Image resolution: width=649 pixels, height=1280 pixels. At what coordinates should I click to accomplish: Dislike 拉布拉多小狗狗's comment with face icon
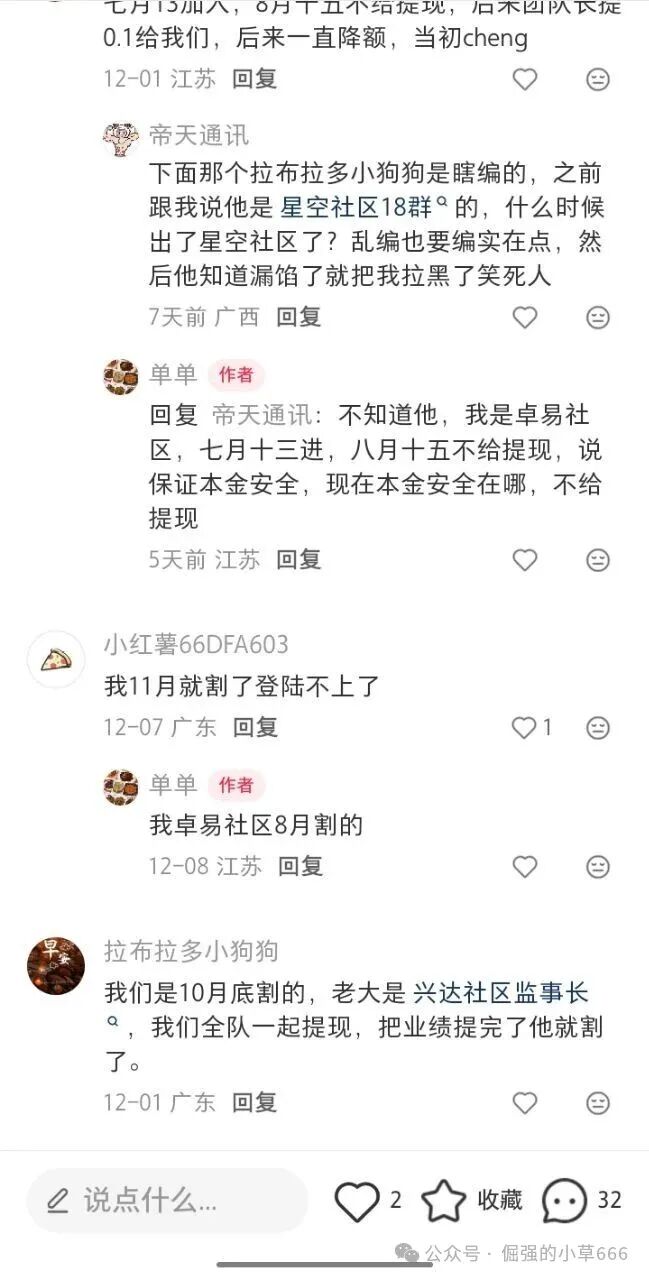click(598, 1103)
